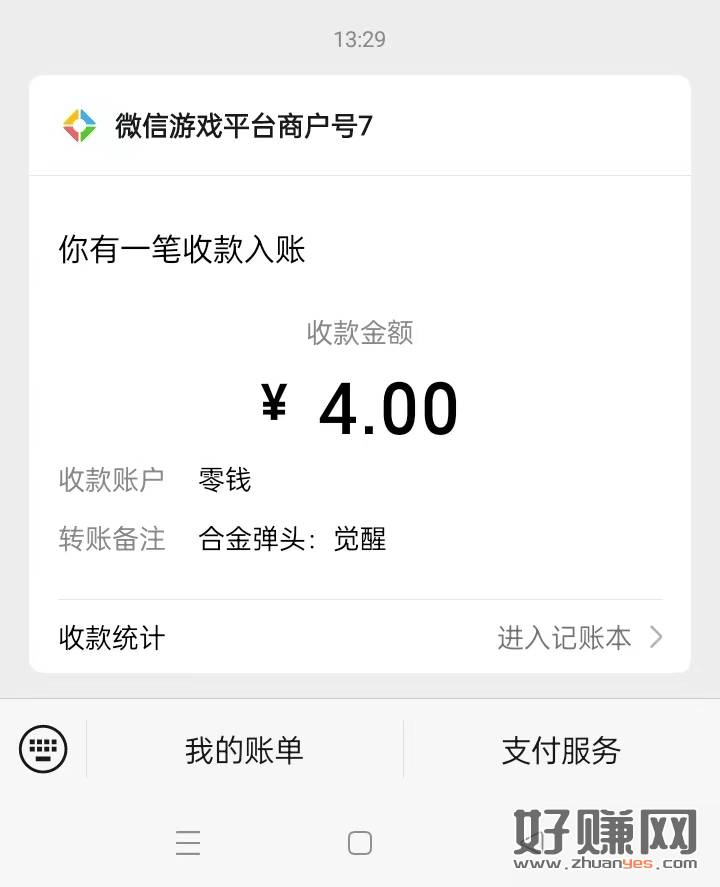Open 我的账单 menu
This screenshot has height=887, width=720.
click(244, 750)
